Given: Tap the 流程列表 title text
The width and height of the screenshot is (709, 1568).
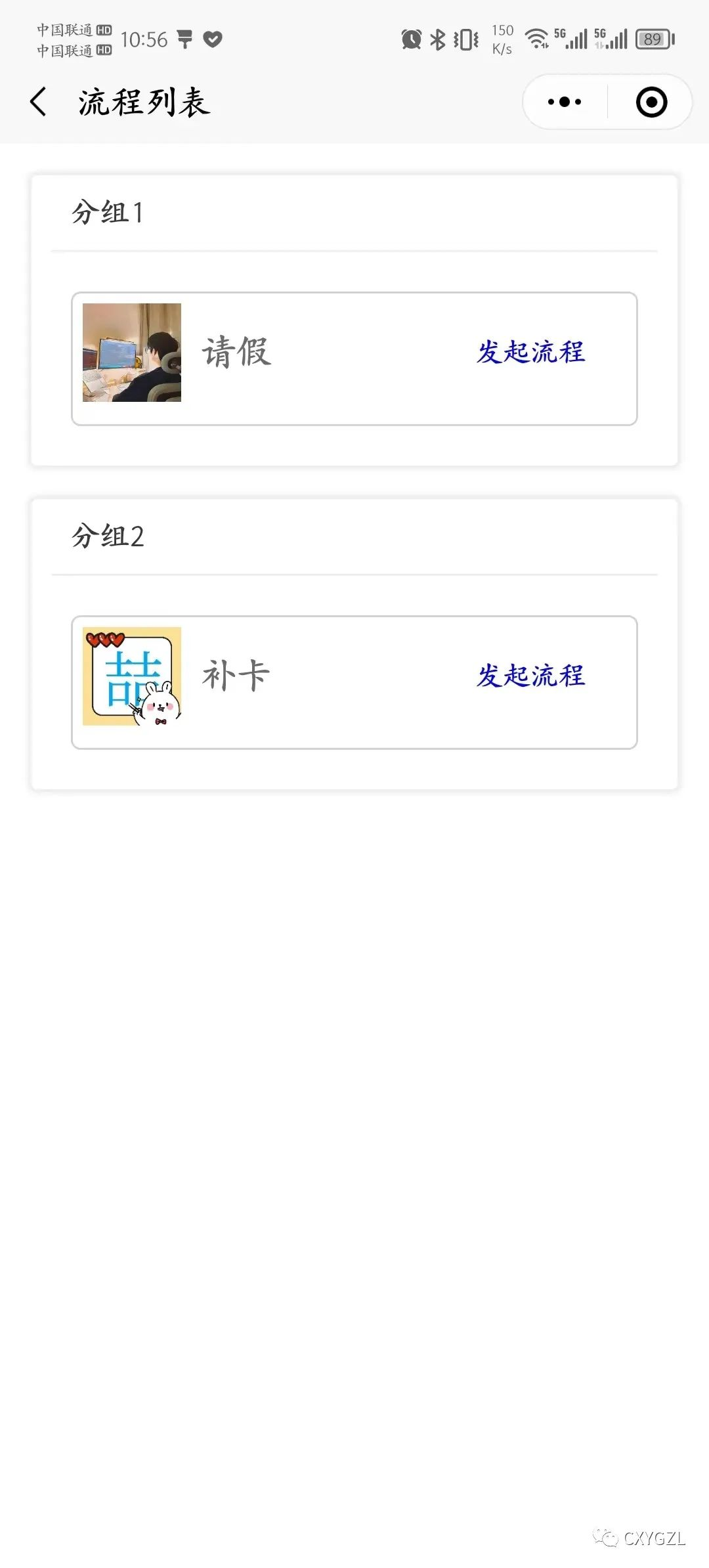Looking at the screenshot, I should coord(144,103).
